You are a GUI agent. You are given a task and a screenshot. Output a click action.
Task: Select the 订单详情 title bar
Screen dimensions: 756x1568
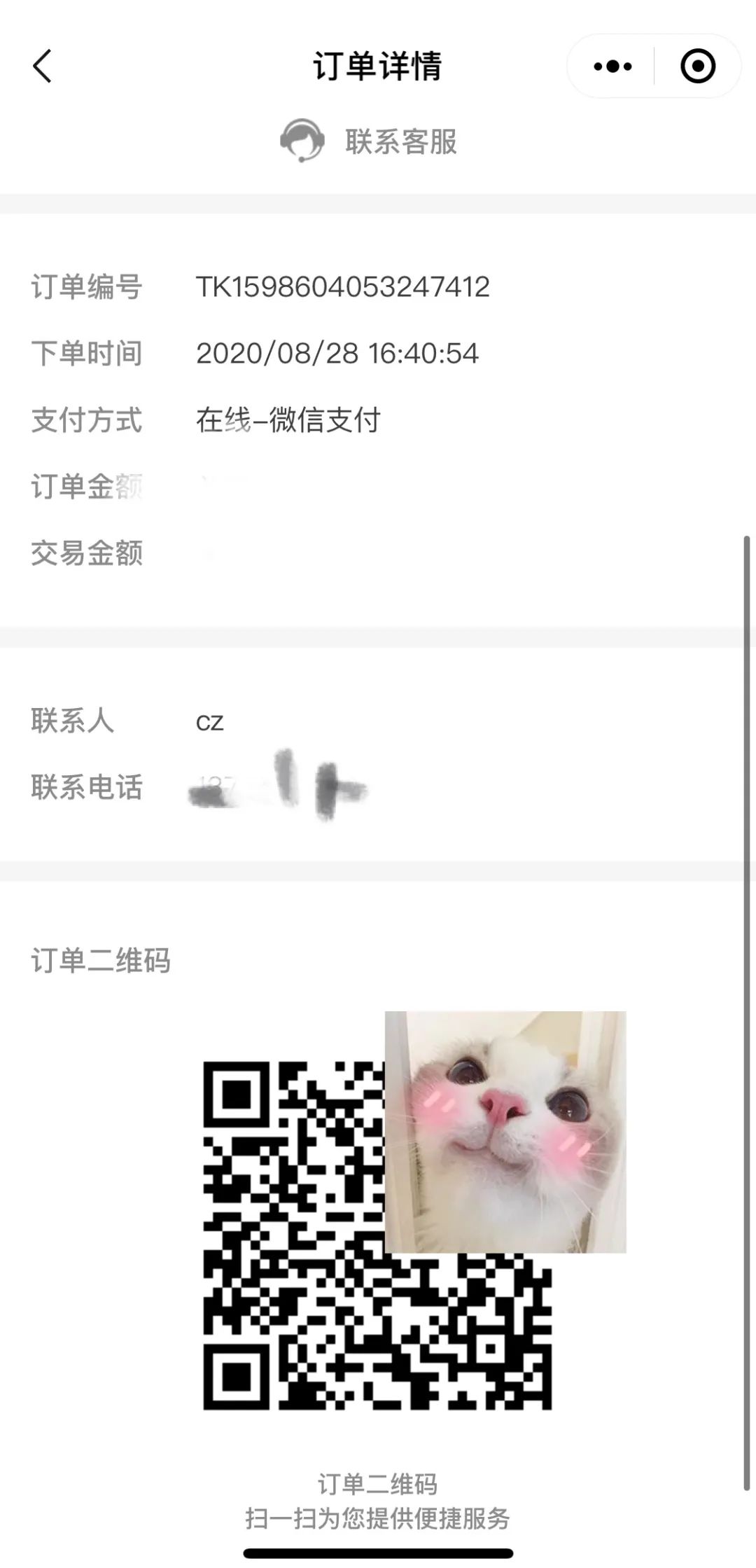(378, 67)
